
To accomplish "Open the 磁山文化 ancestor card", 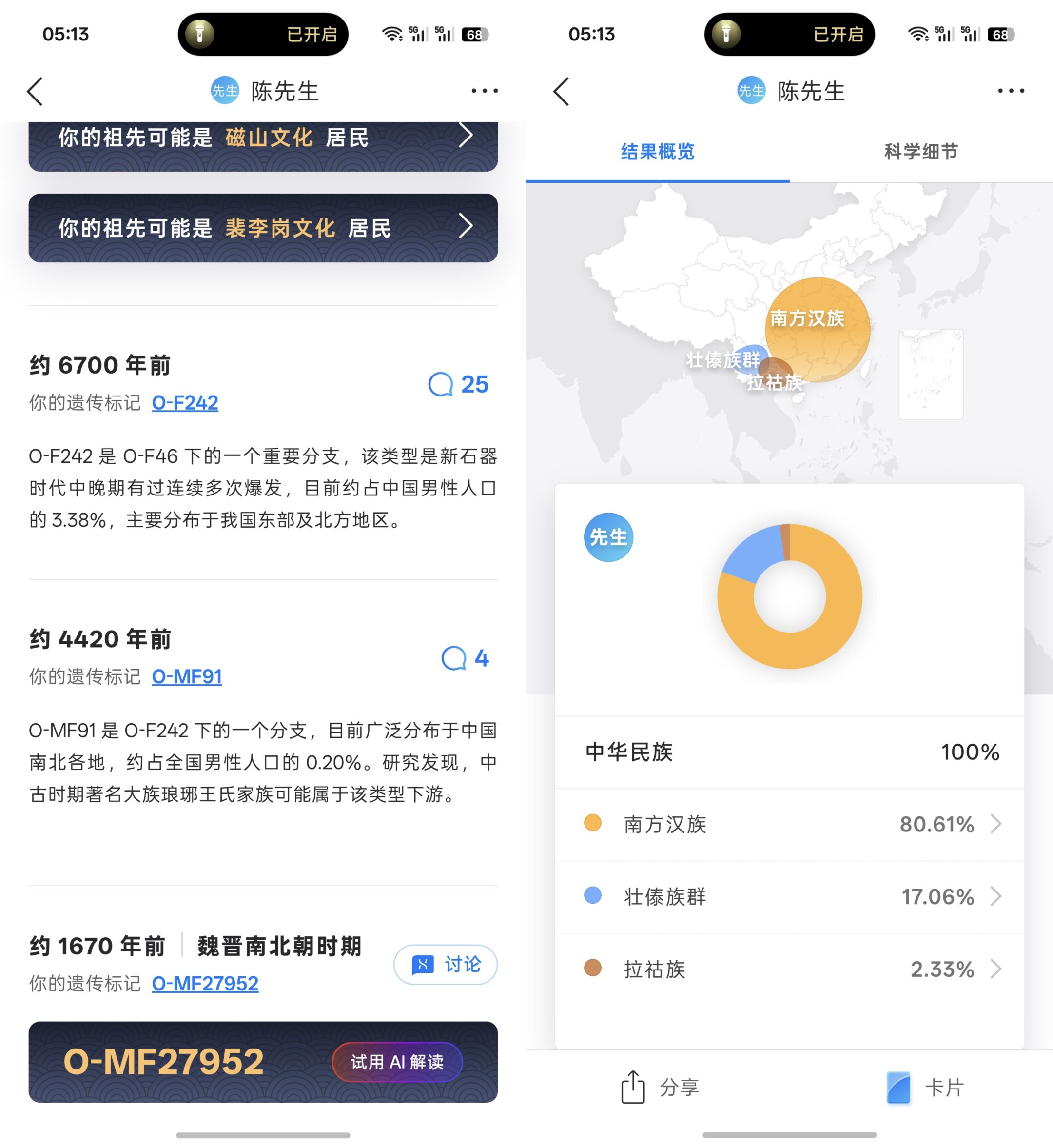I will (263, 145).
